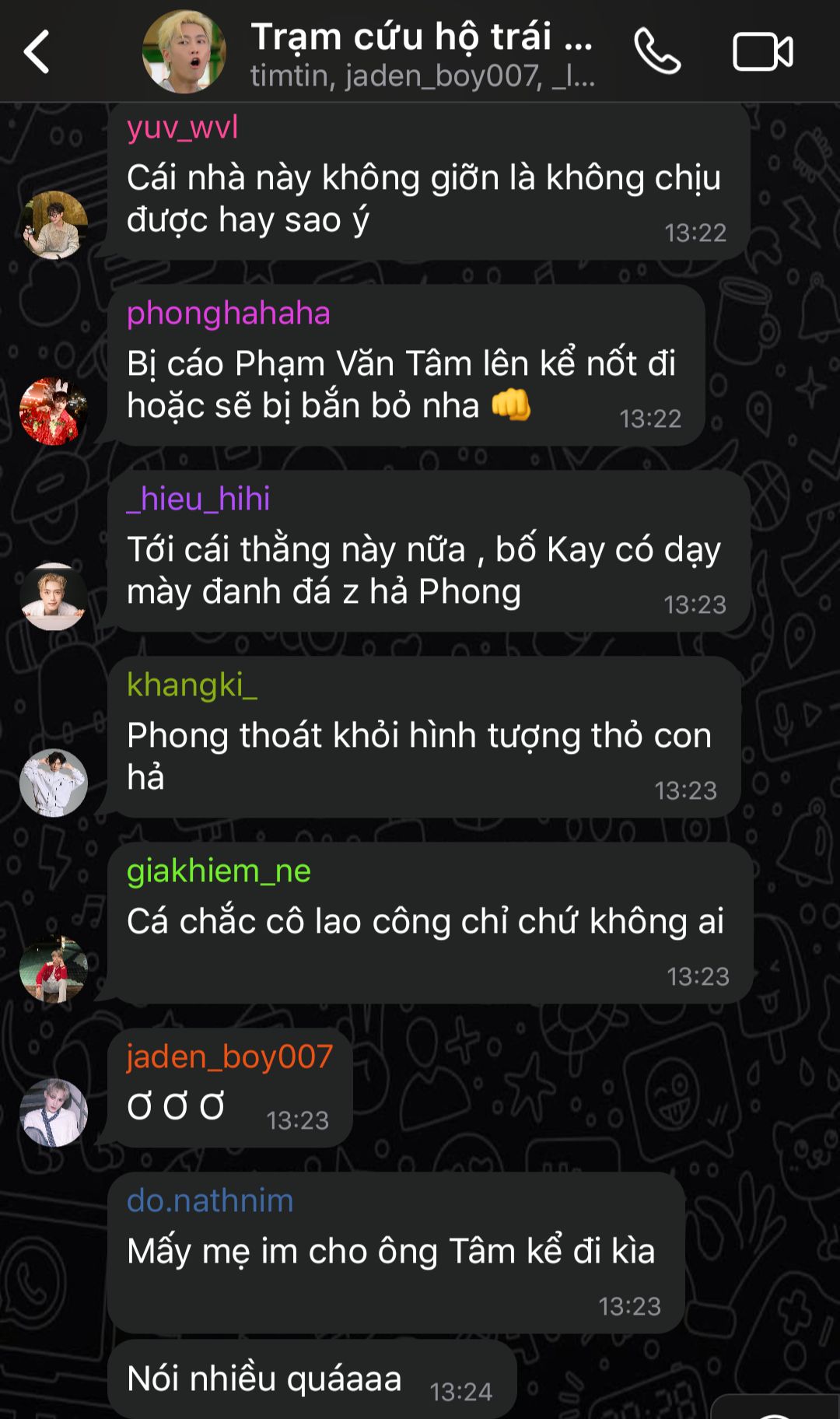Open giakhiem_ne's avatar
This screenshot has height=1419, width=840.
(x=54, y=969)
